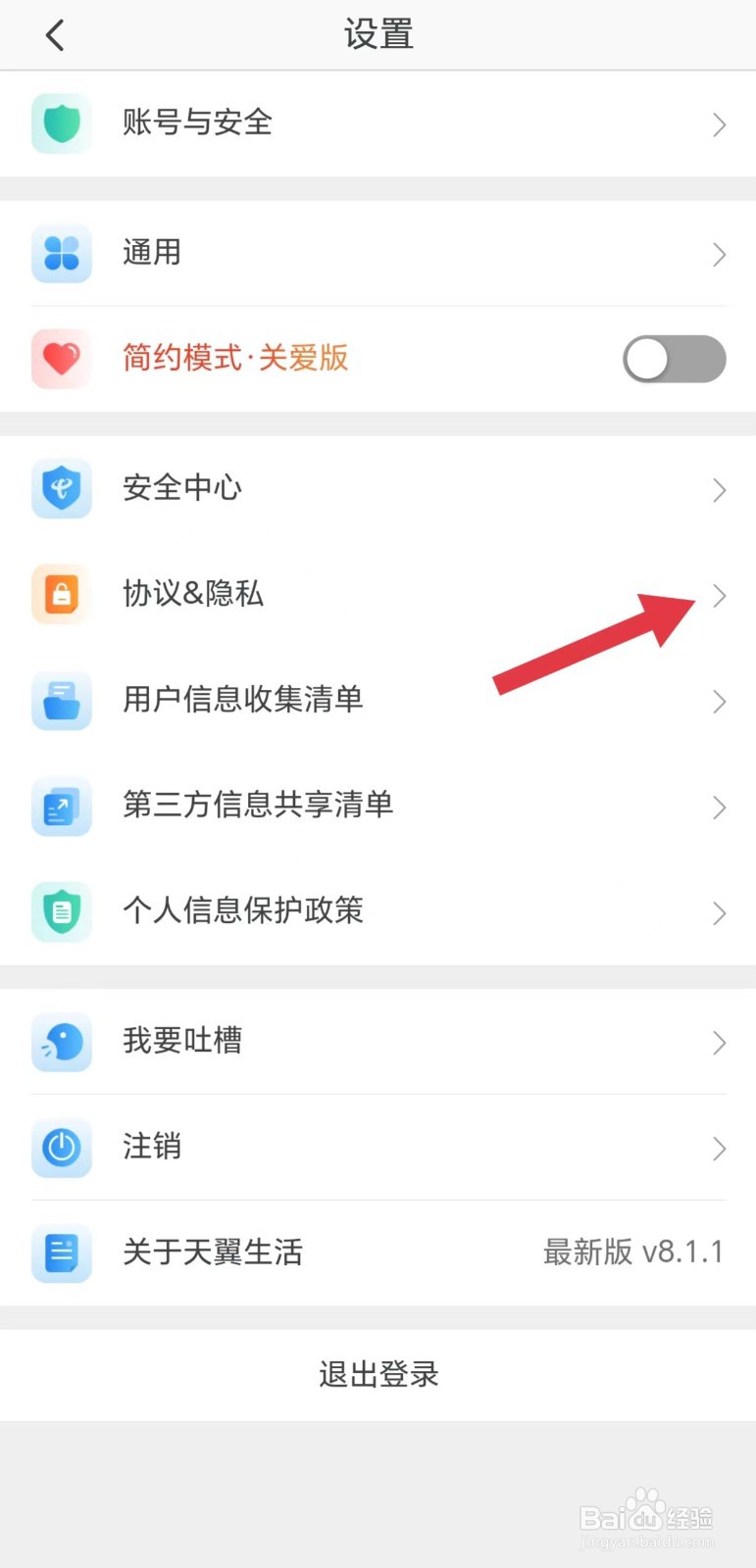
Task: Click the 退出登录 logout button
Action: pos(378,1374)
